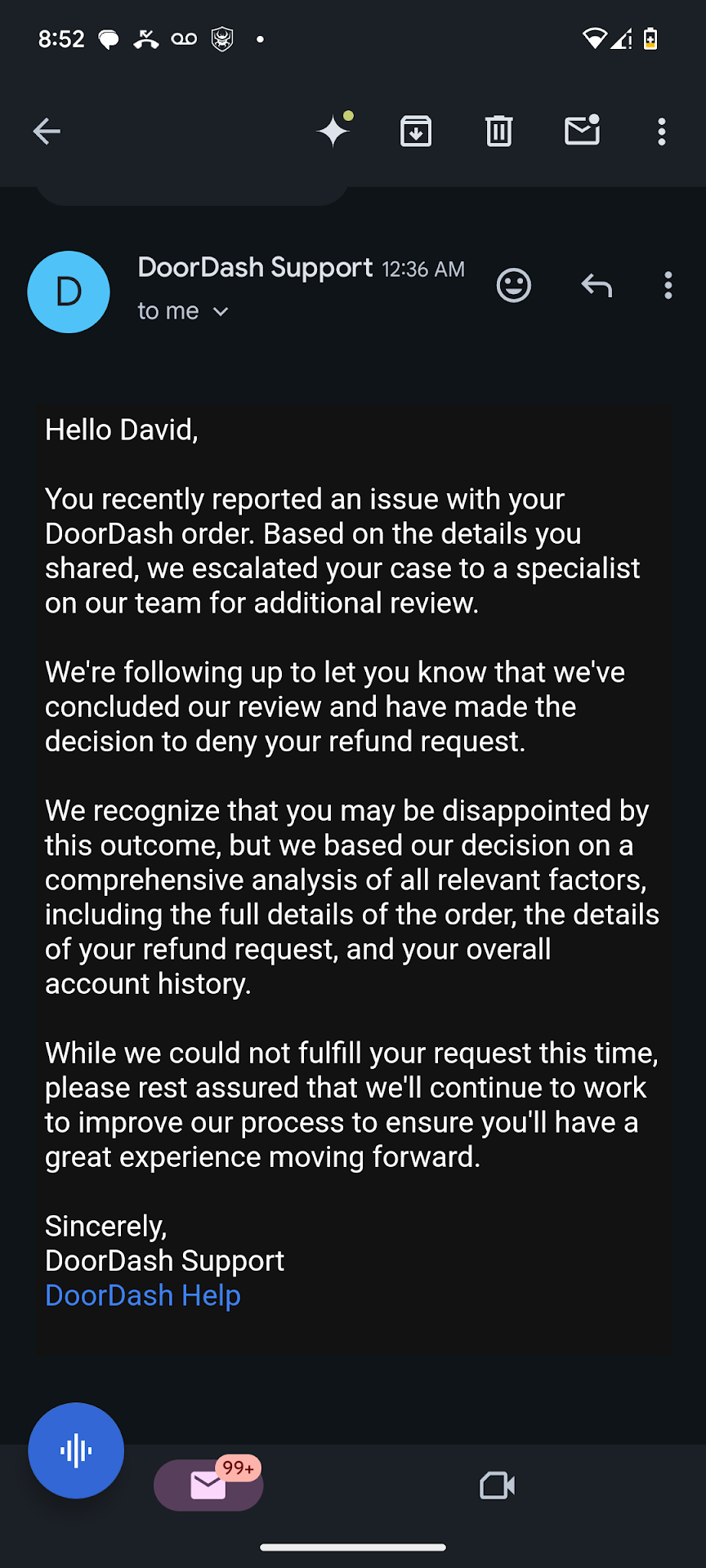Open the message options next to reply

click(x=668, y=285)
